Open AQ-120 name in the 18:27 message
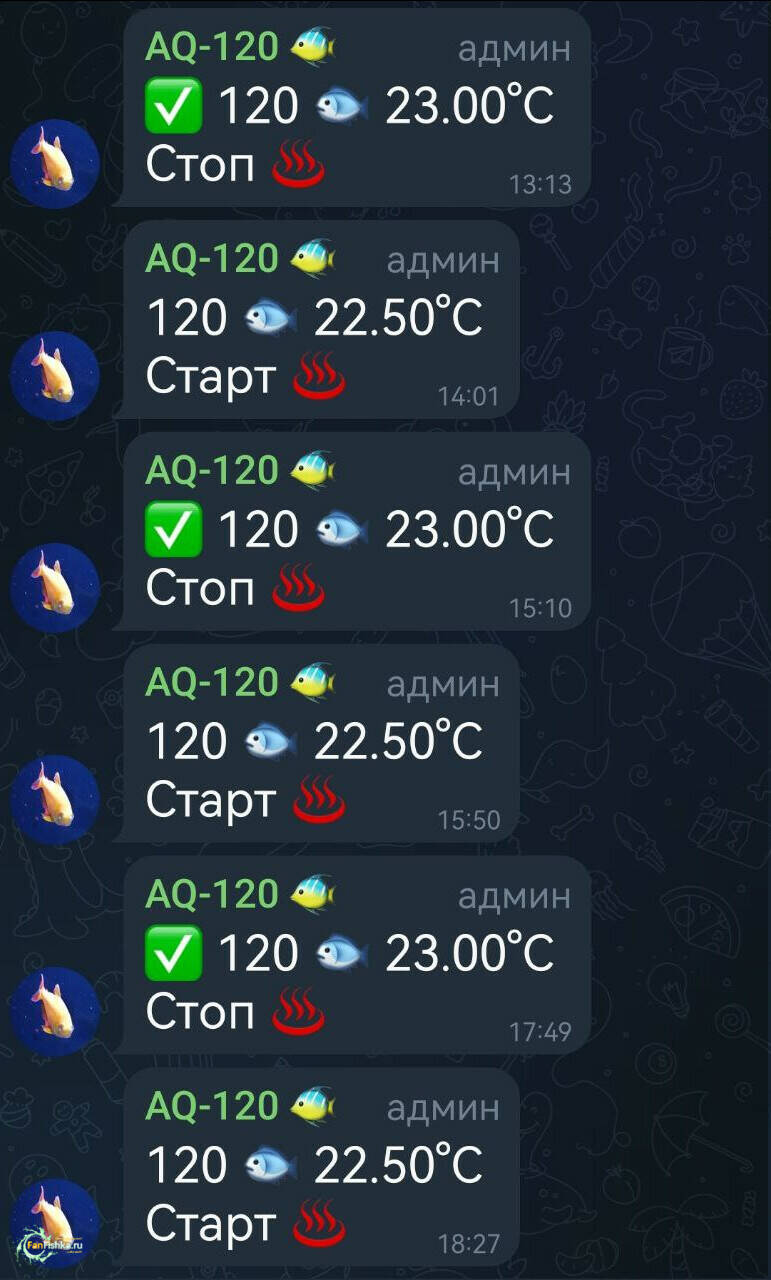Screen dimensions: 771x1280 (212, 1106)
